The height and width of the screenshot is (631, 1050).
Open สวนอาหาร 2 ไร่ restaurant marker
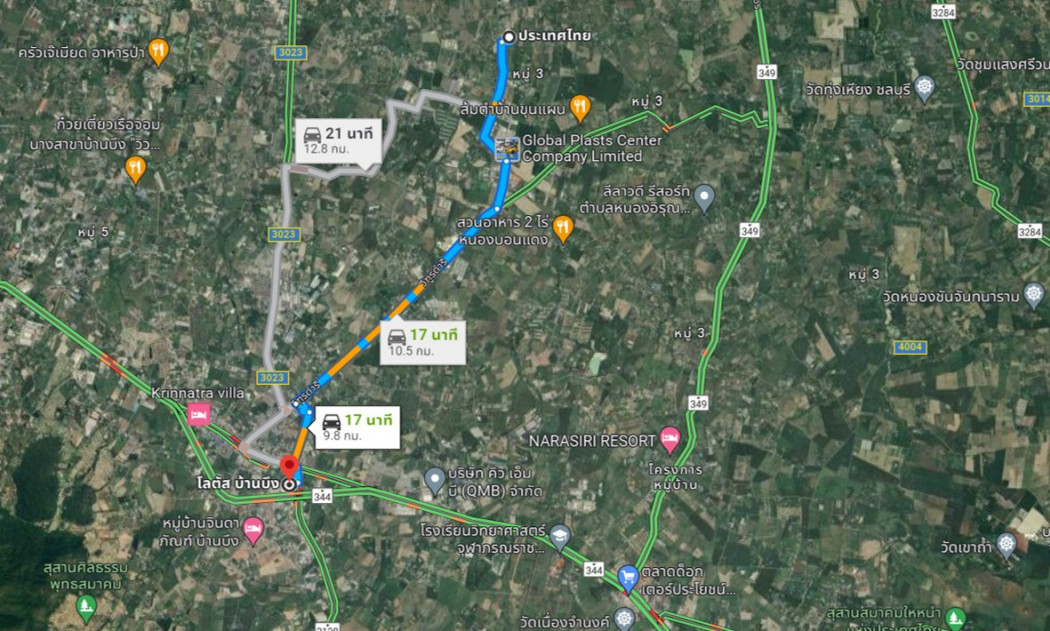(x=563, y=227)
